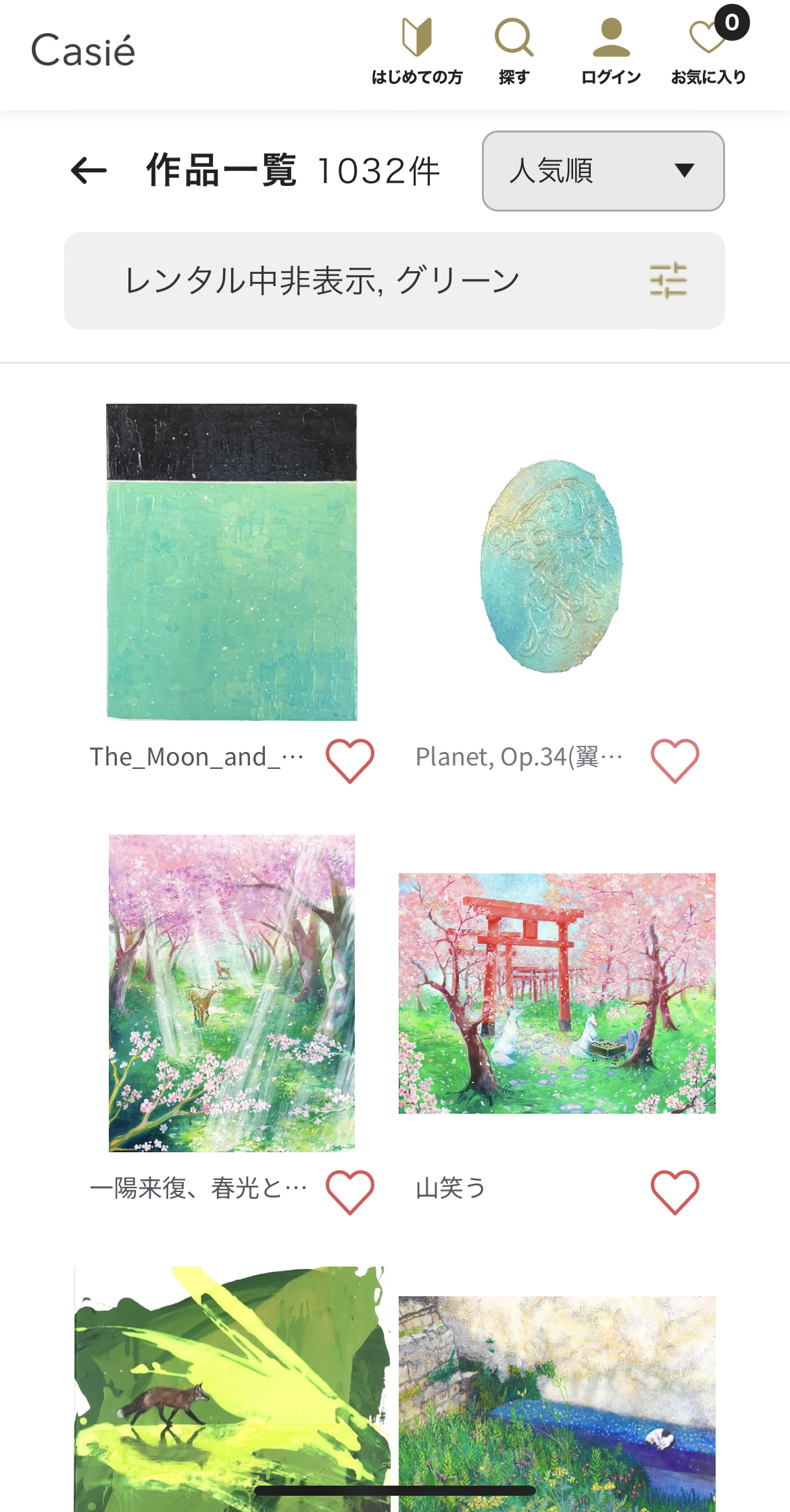Open the blue flower field painting
The image size is (790, 1512).
[557, 1400]
